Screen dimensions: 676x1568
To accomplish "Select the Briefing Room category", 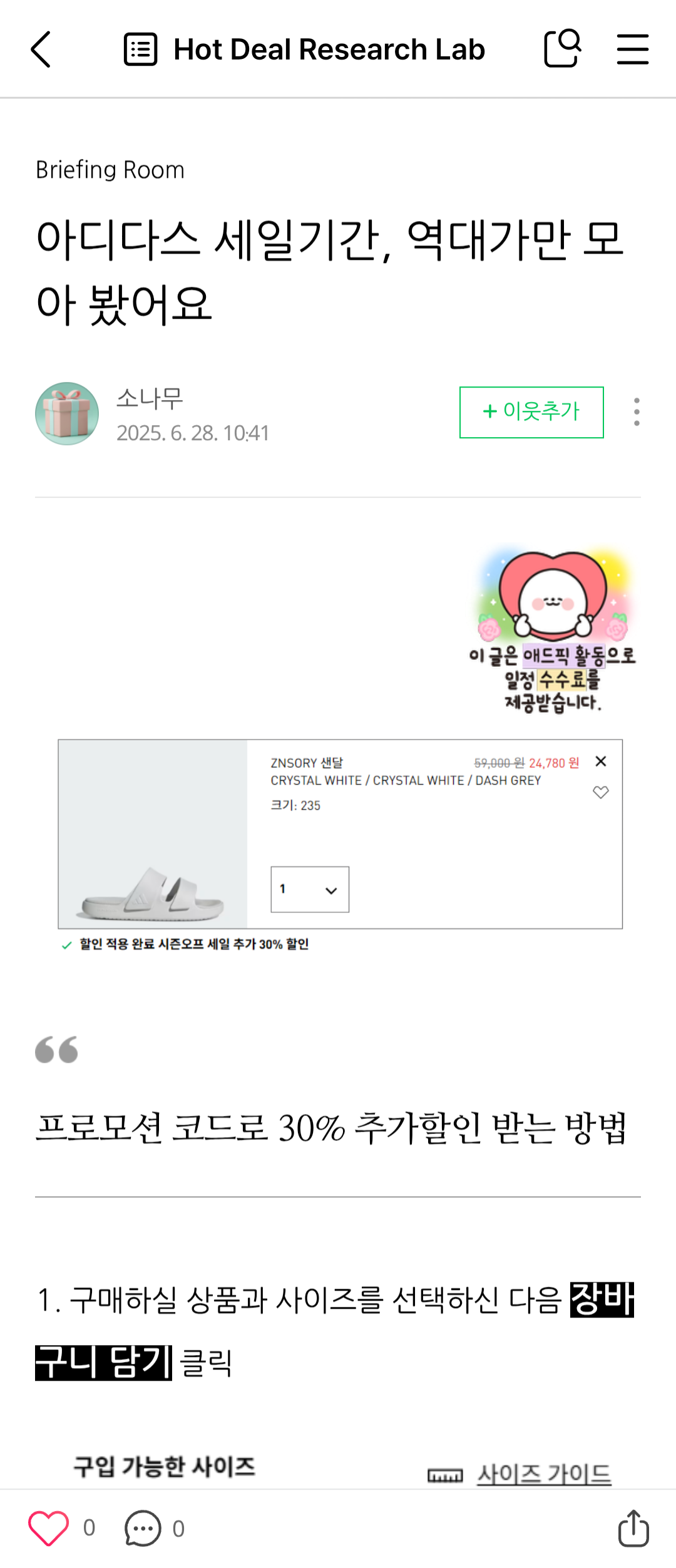I will pyautogui.click(x=110, y=169).
